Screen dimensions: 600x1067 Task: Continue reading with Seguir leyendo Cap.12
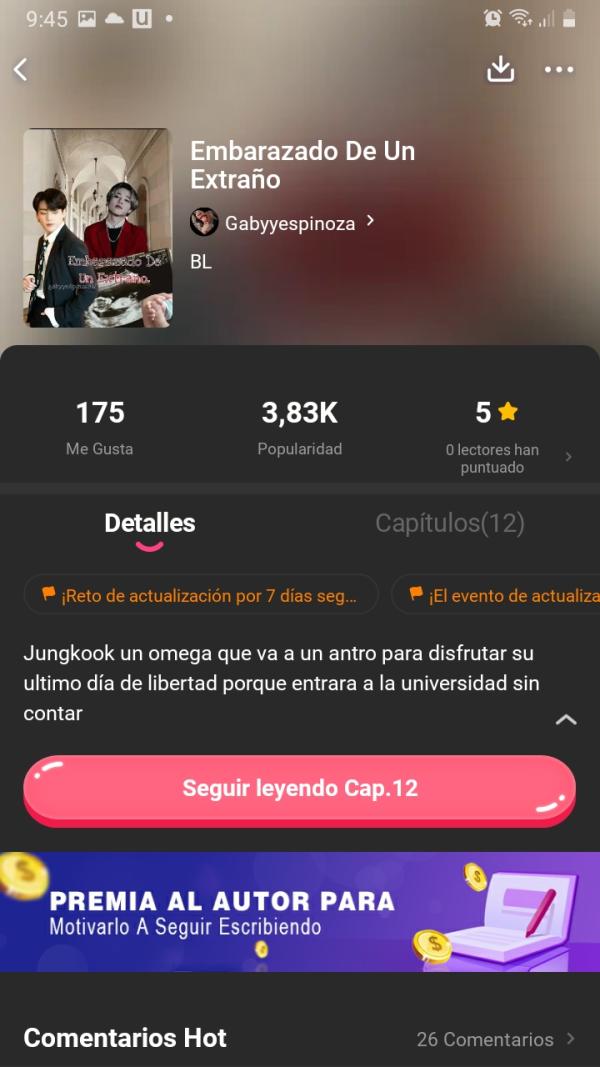[299, 789]
